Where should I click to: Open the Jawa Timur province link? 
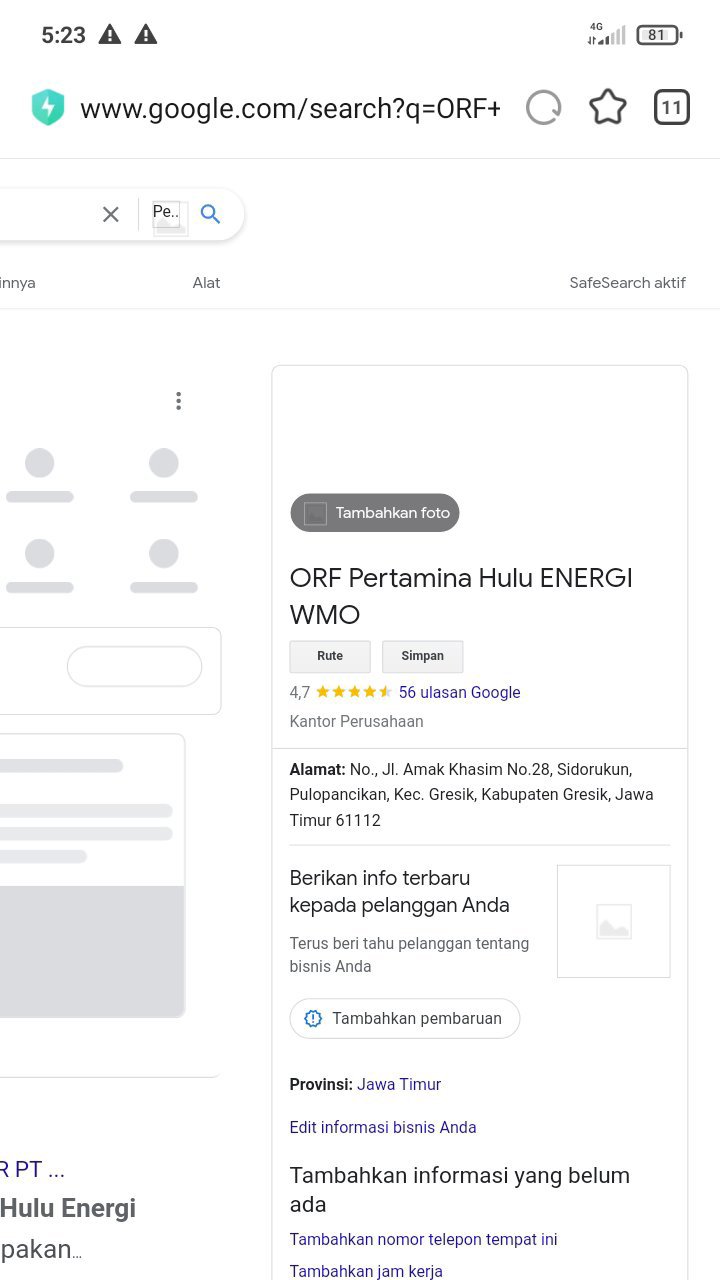point(399,1084)
